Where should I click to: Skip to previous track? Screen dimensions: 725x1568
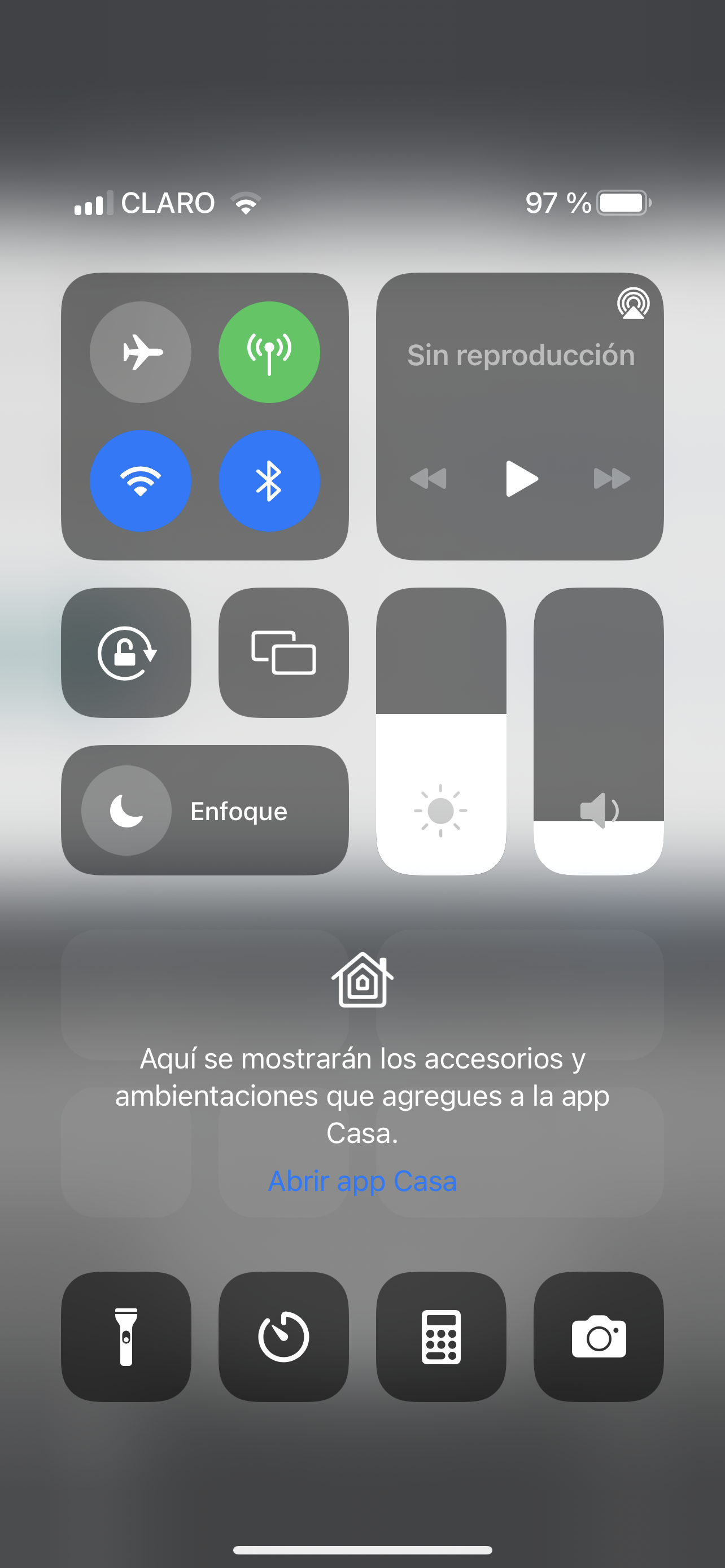429,479
